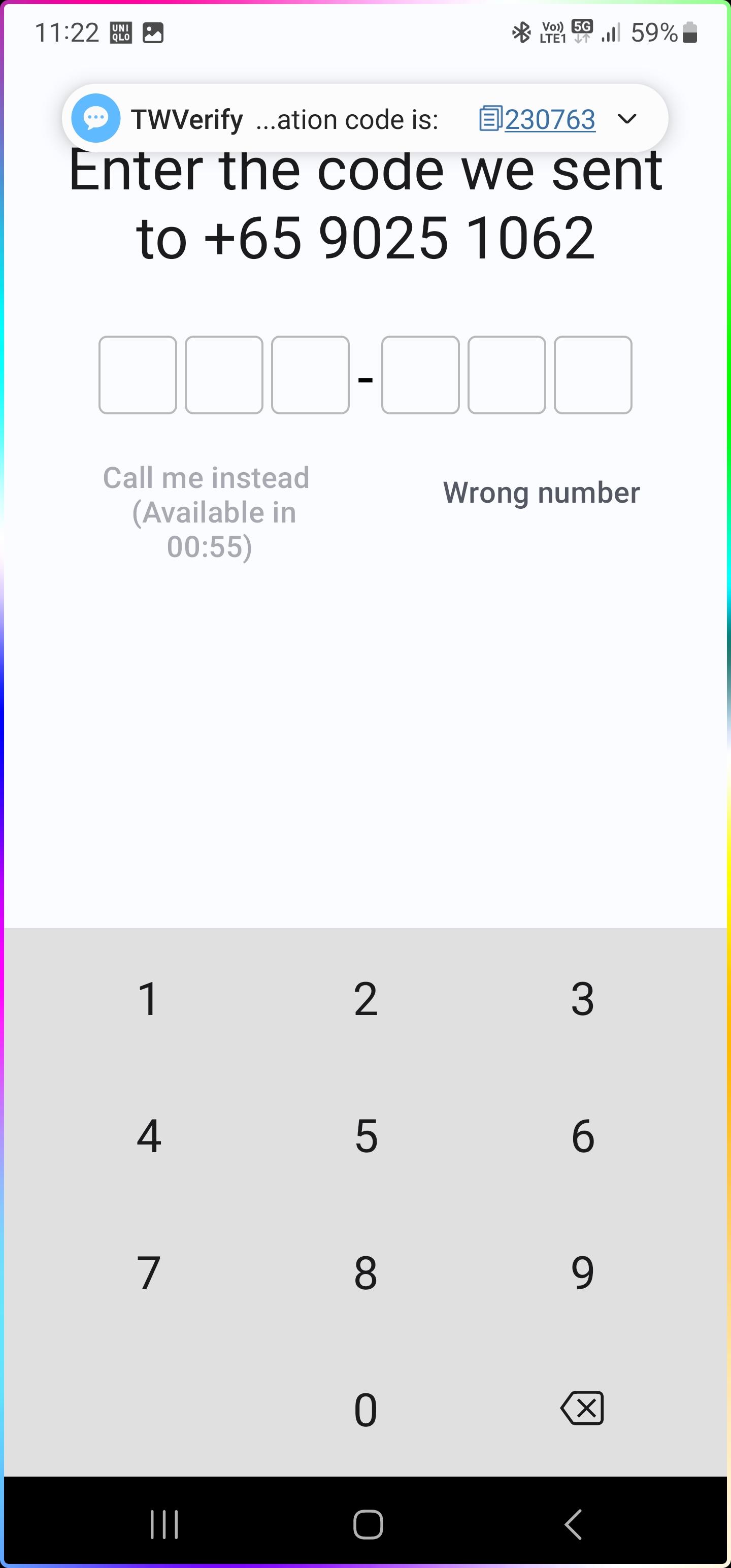
Task: Enter digit 7 on the keypad
Action: pos(149,1272)
